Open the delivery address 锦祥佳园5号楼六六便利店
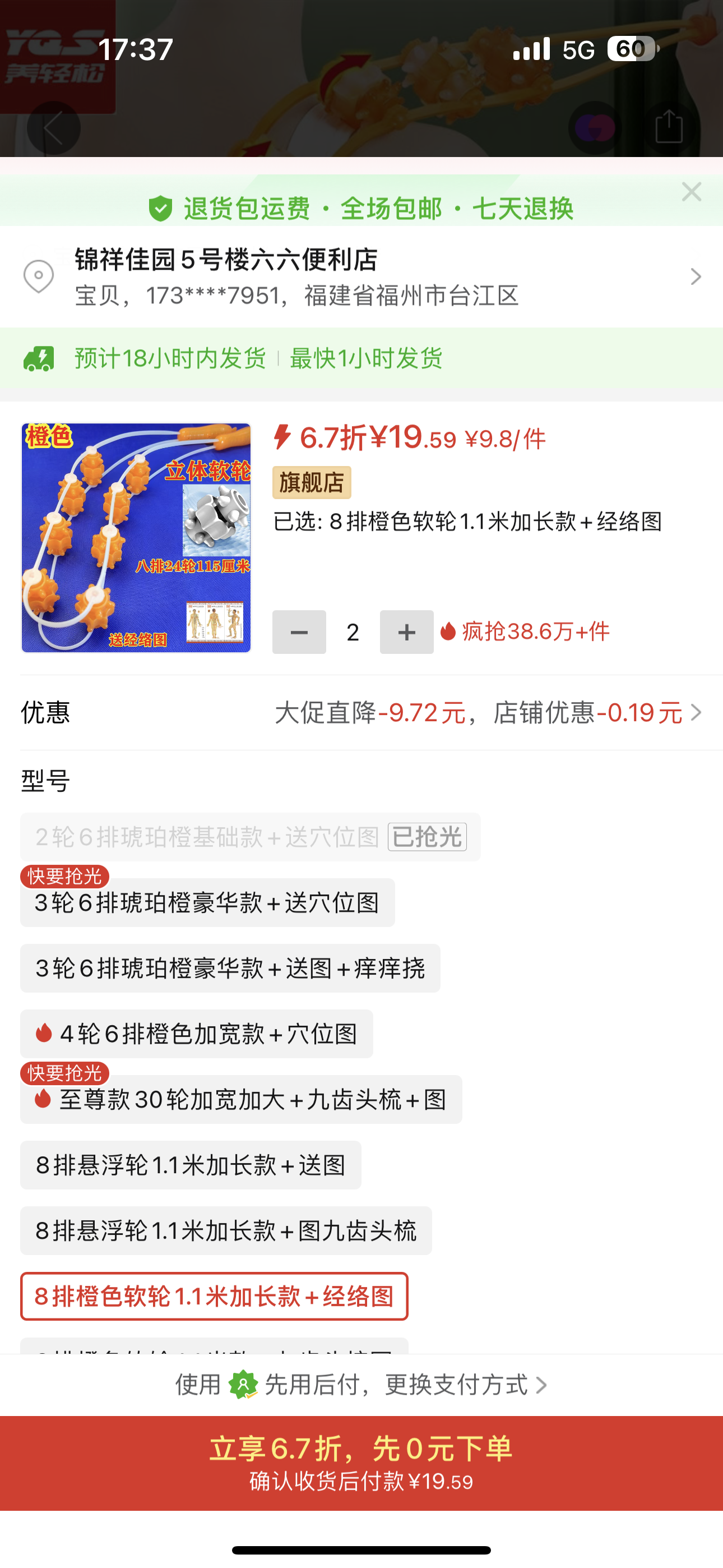The image size is (723, 1568). (x=361, y=277)
